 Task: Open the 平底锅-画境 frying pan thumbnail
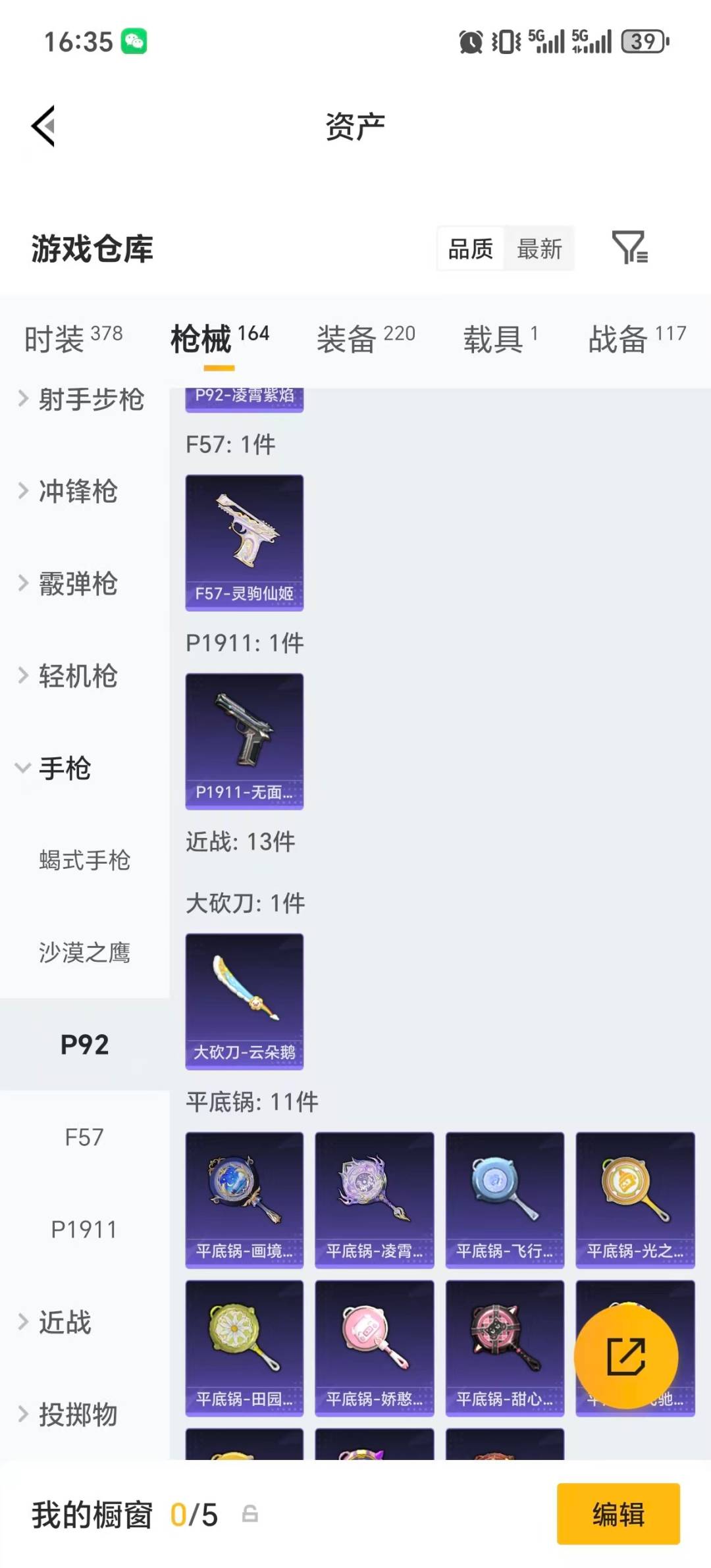coord(244,1198)
